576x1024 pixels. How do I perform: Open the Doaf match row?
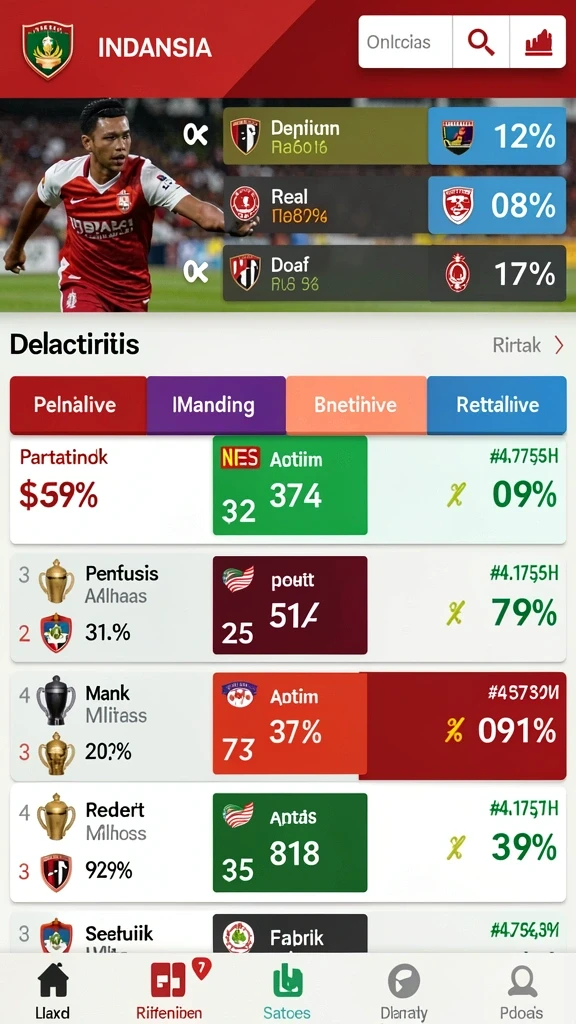pos(394,273)
